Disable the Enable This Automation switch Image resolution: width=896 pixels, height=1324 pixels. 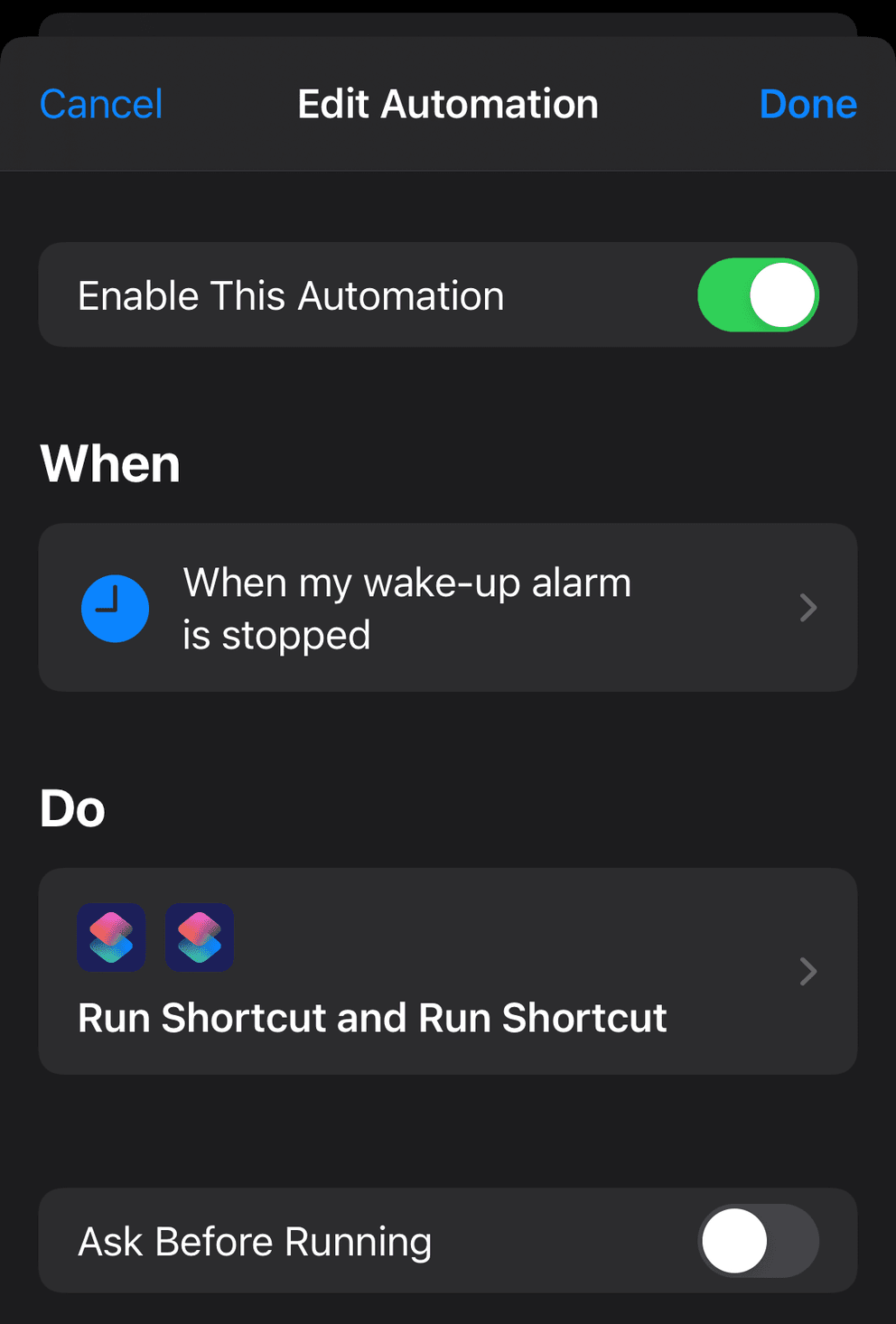(x=757, y=295)
